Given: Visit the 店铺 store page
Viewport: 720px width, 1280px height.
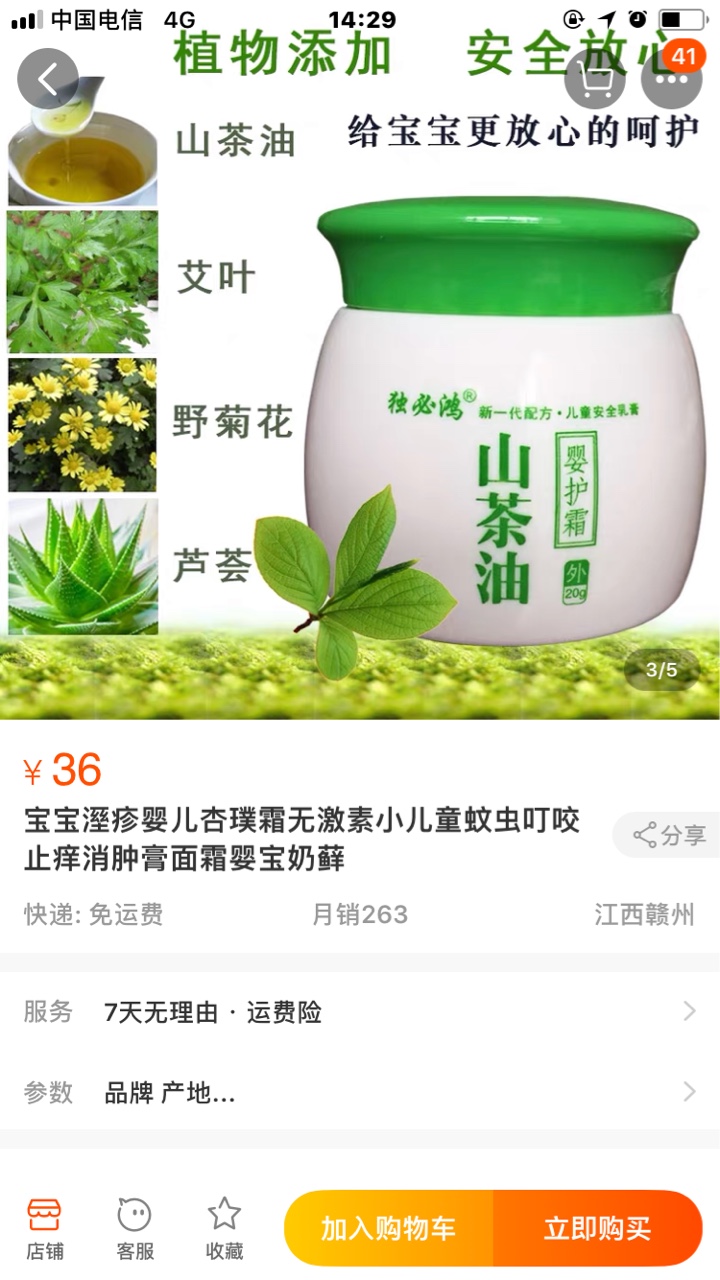Looking at the screenshot, I should click(45, 1229).
